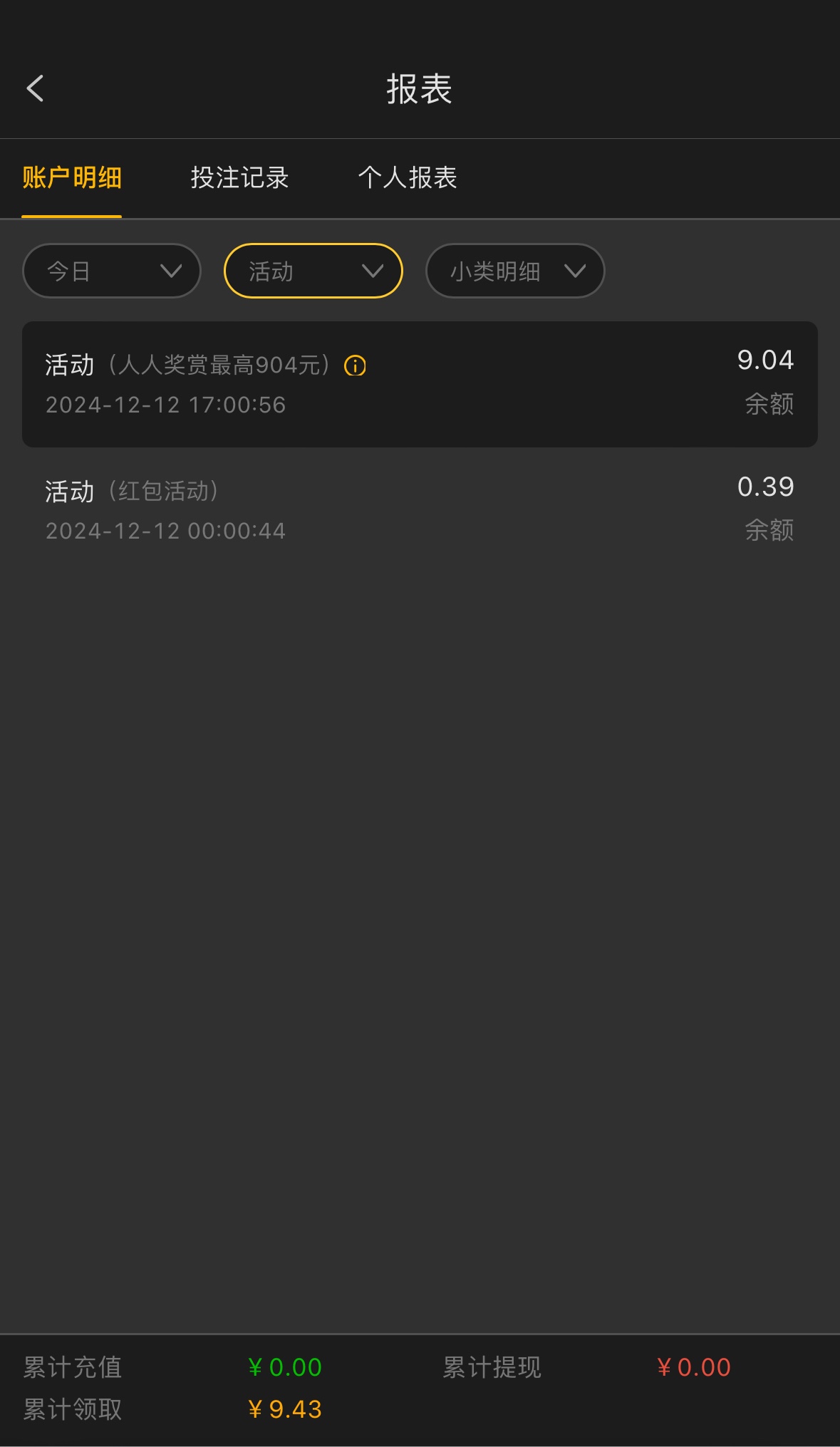This screenshot has width=840, height=1447.
Task: Tap the chevron on the 小类明细 filter
Action: 576,271
